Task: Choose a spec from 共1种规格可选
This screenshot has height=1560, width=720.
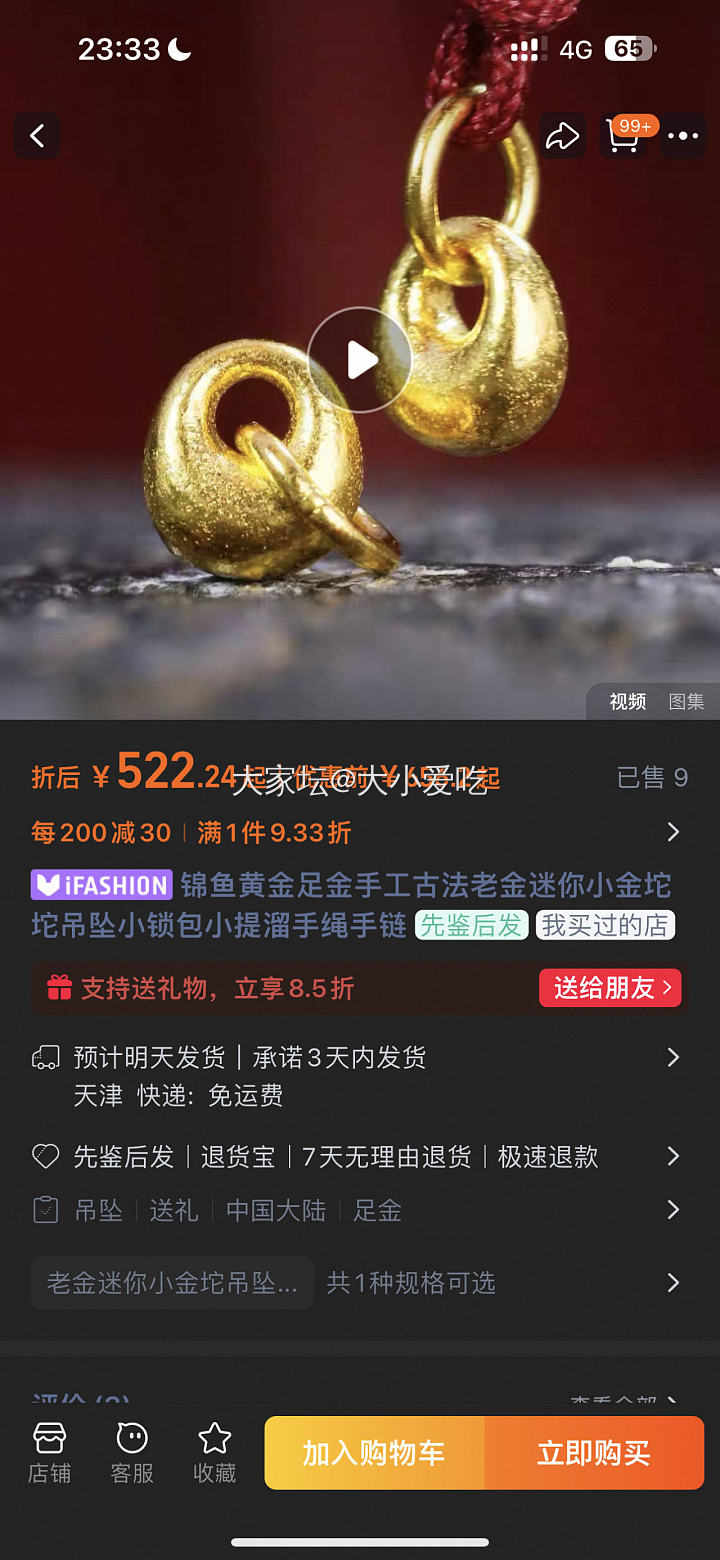Action: pos(672,1282)
